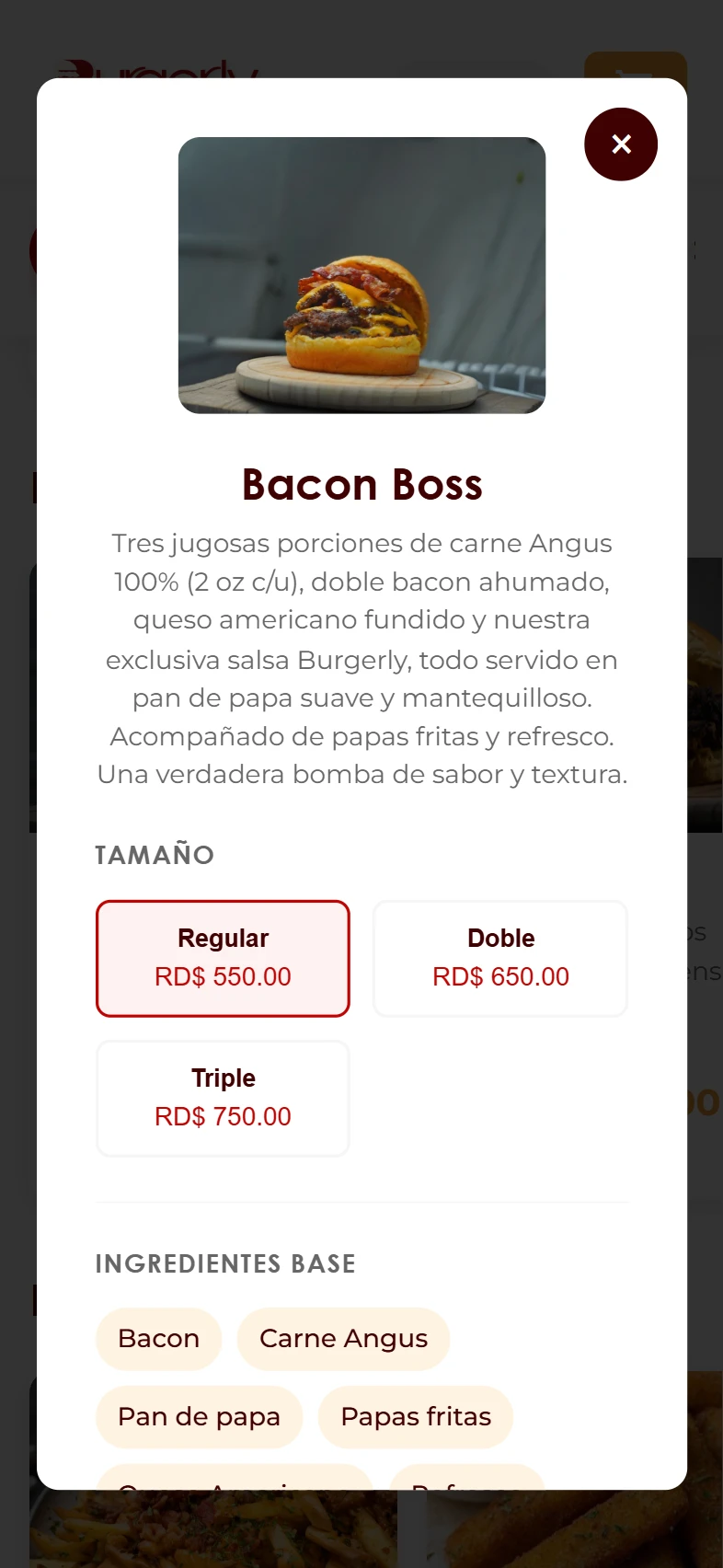This screenshot has height=1568, width=723.
Task: Toggle the Bacon ingredient chip
Action: [x=158, y=1338]
